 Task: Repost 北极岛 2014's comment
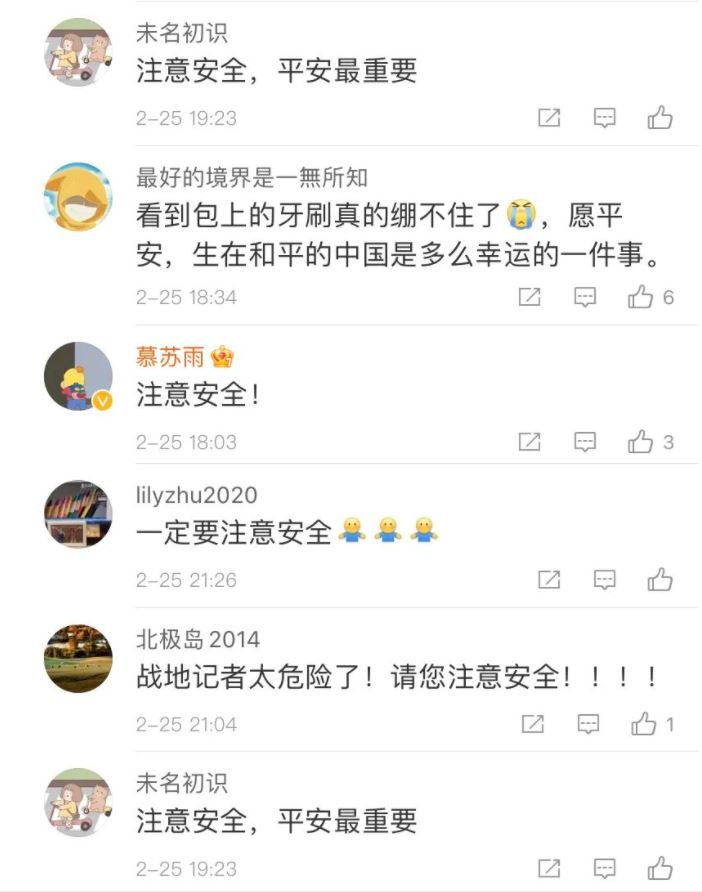tap(533, 724)
